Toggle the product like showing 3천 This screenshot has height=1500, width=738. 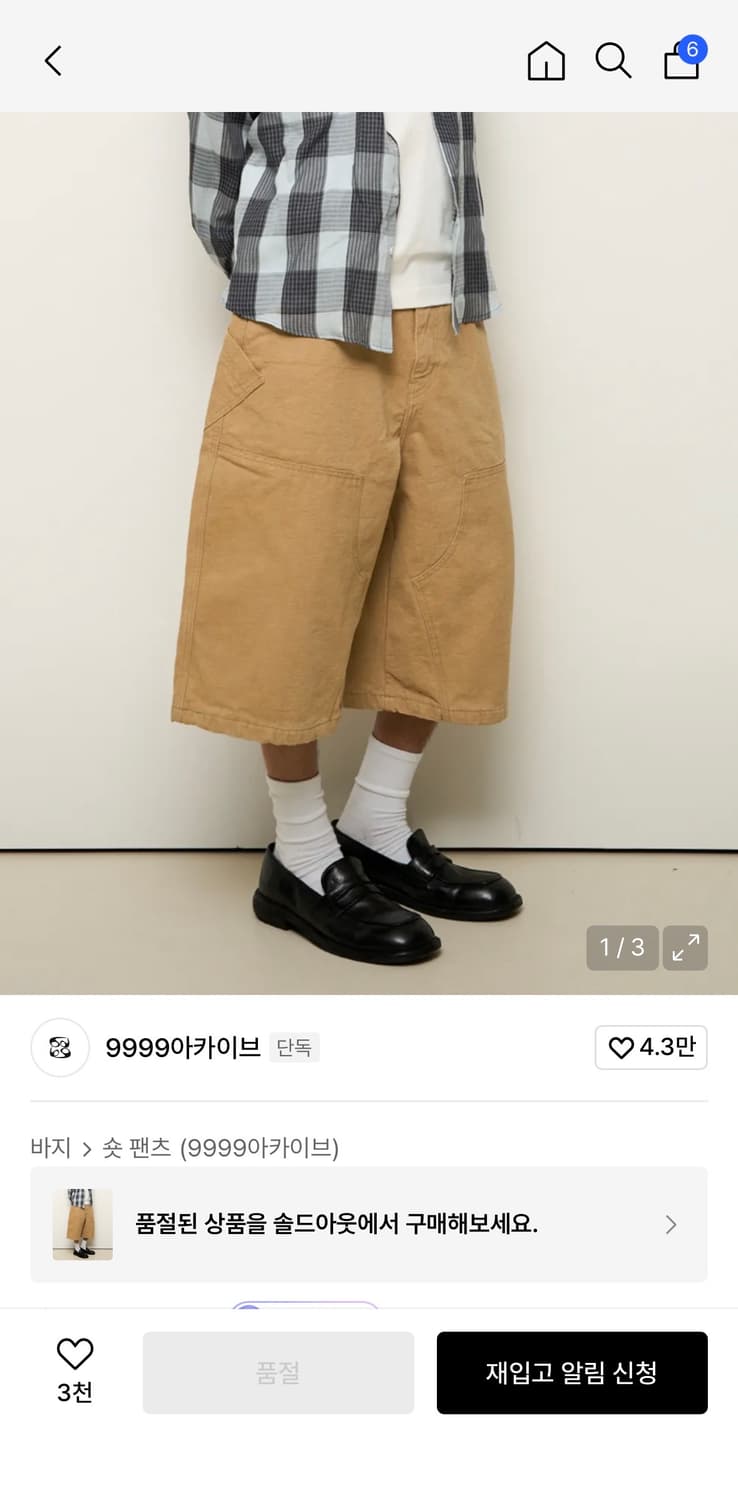pyautogui.click(x=75, y=1372)
